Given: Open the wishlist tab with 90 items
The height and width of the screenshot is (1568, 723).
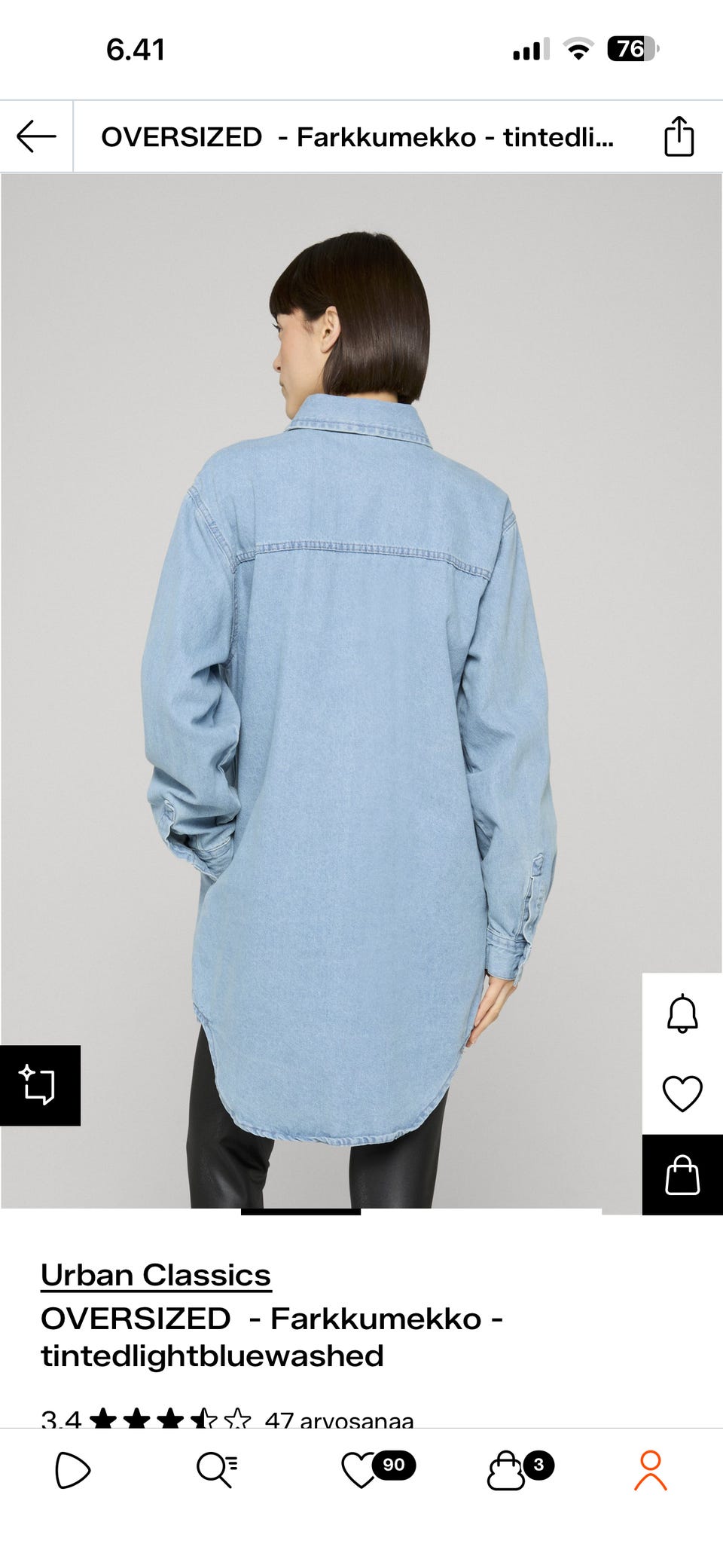Looking at the screenshot, I should click(361, 1470).
